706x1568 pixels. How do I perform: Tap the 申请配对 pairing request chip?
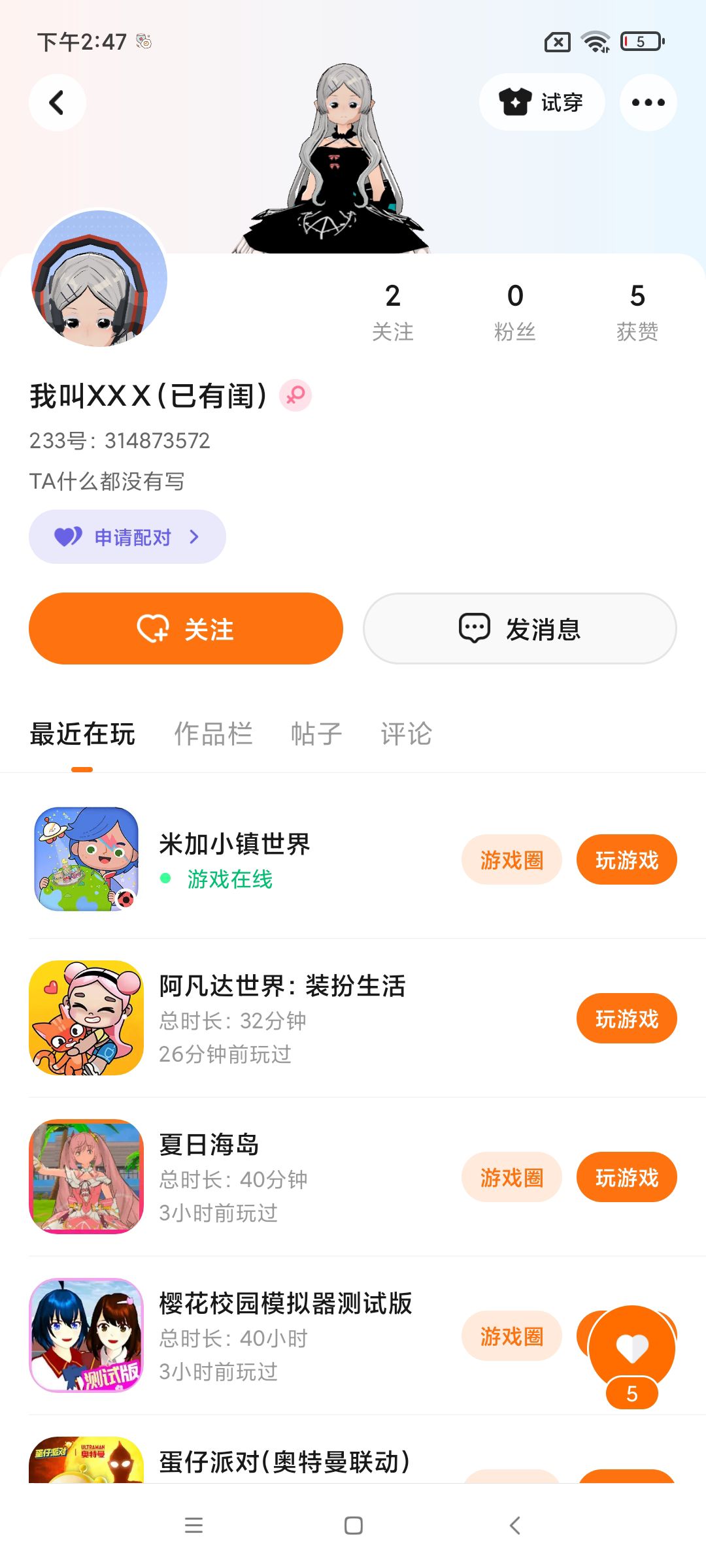coord(127,537)
